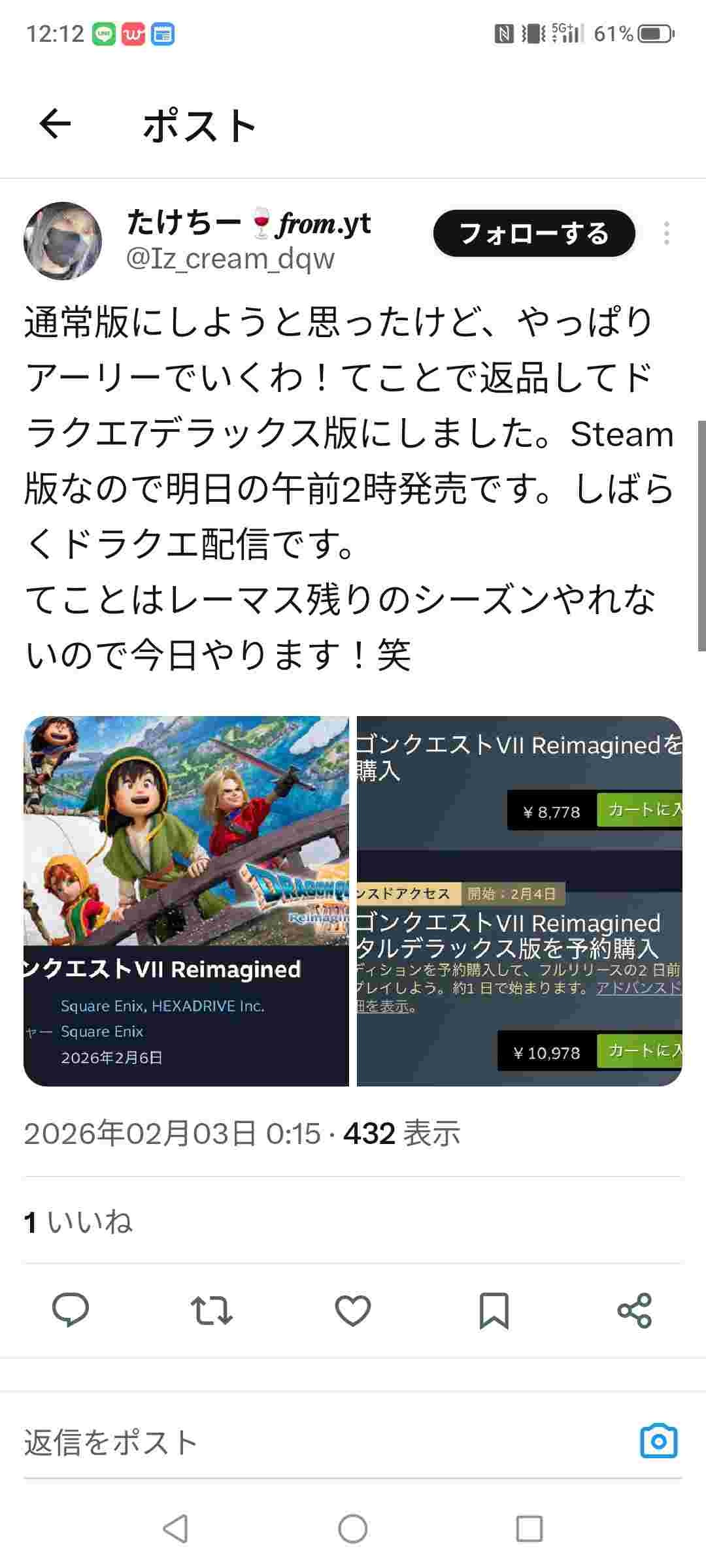Screen dimensions: 706x1568
Task: Repost this post
Action: pyautogui.click(x=211, y=1310)
